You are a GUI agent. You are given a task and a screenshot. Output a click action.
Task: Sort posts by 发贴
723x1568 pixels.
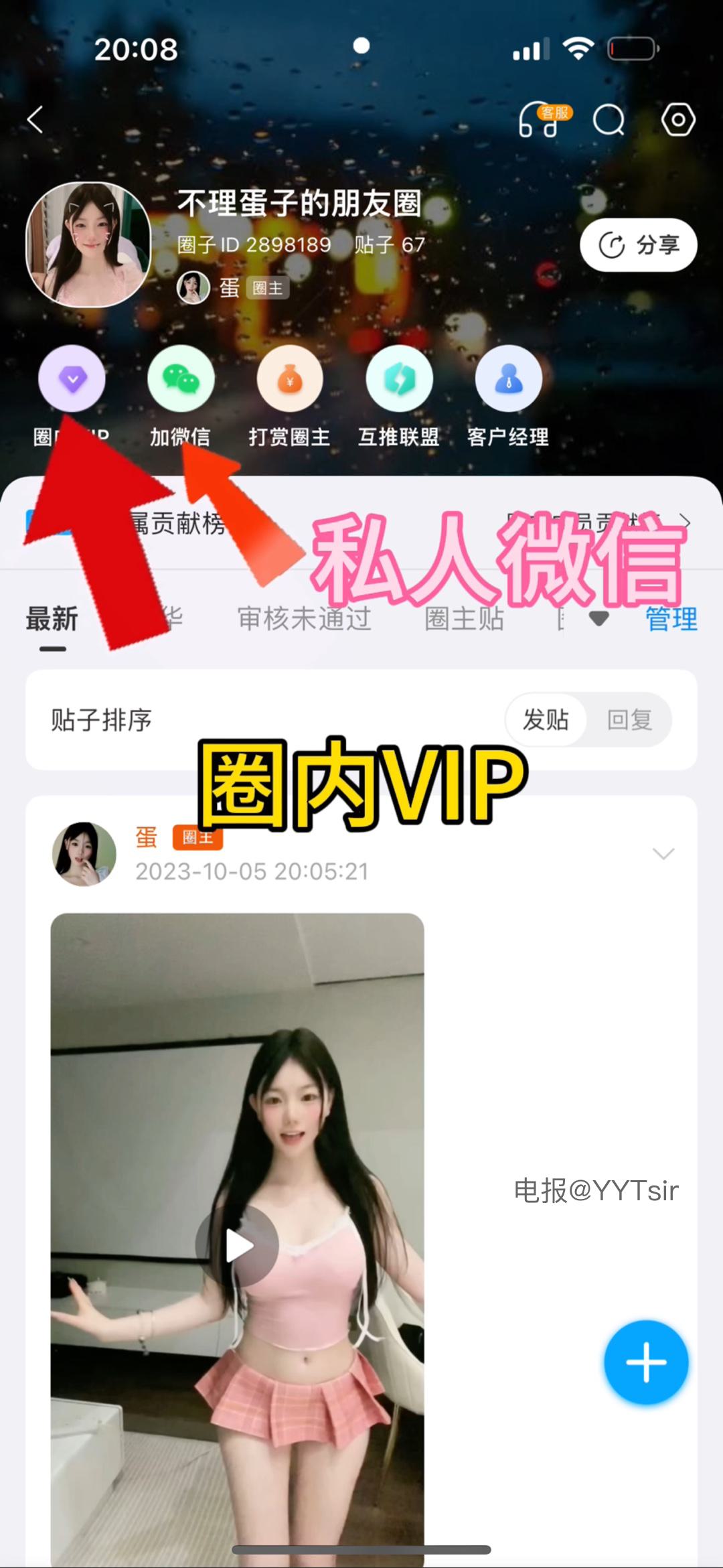[x=546, y=720]
